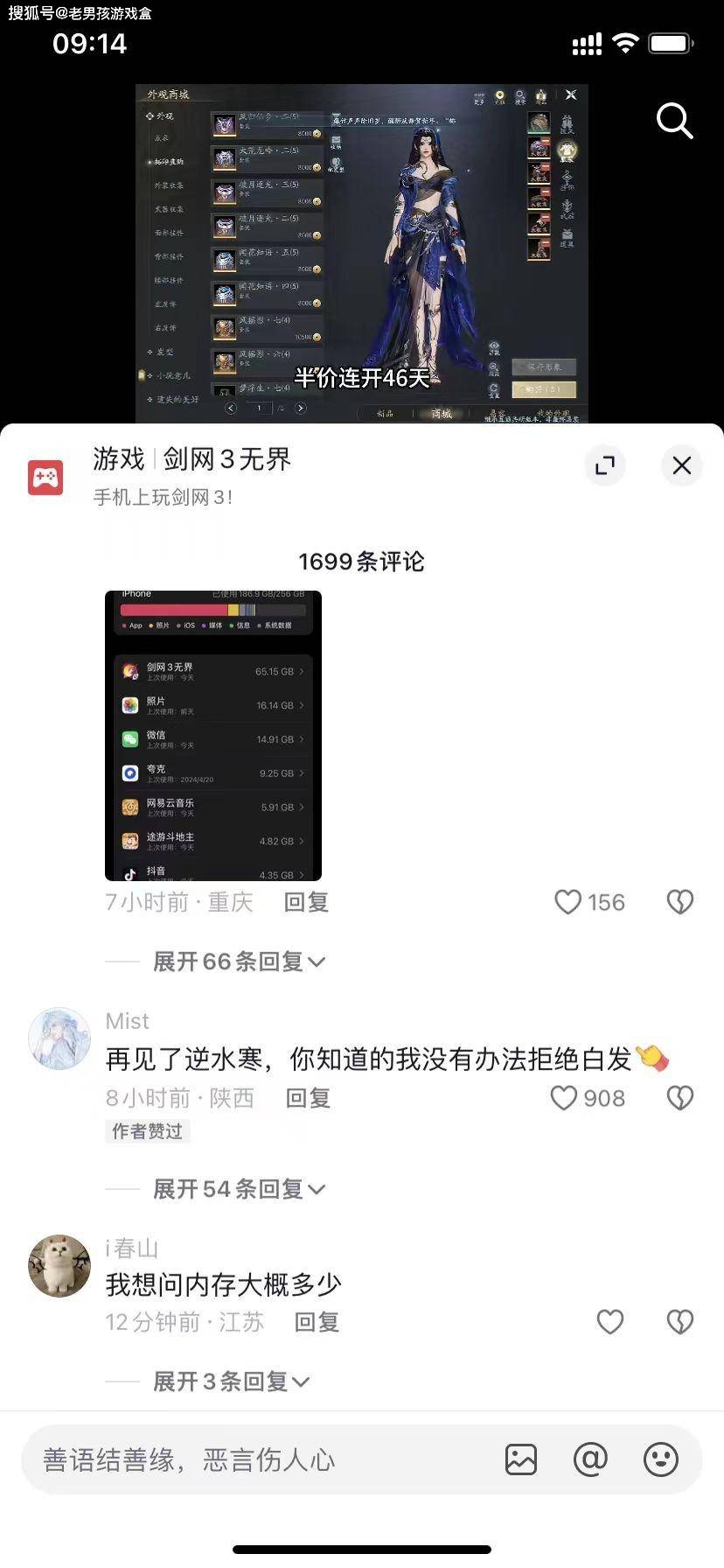Reply to i春山's comment

coord(317,1321)
